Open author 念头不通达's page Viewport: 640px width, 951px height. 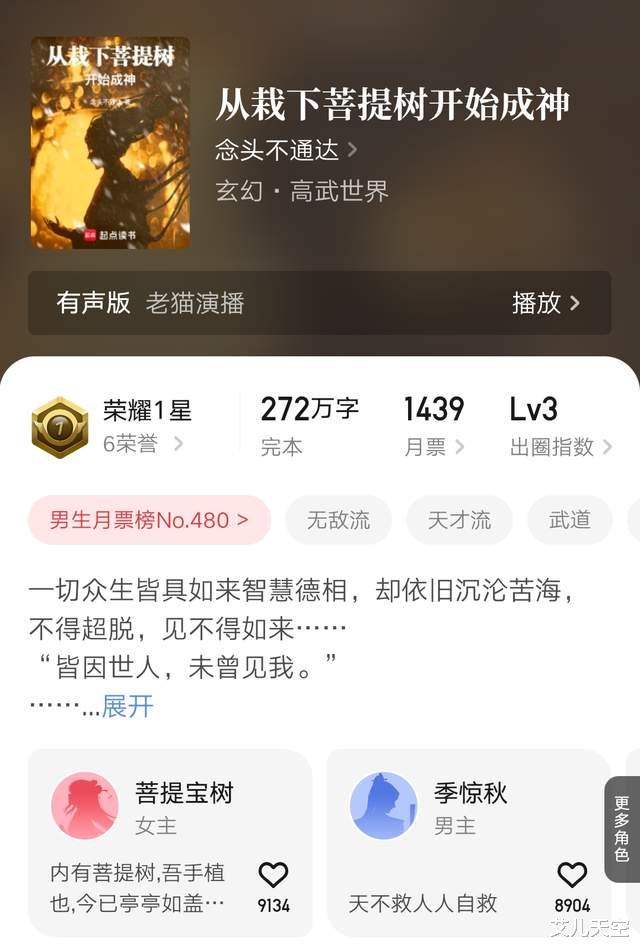click(x=286, y=150)
